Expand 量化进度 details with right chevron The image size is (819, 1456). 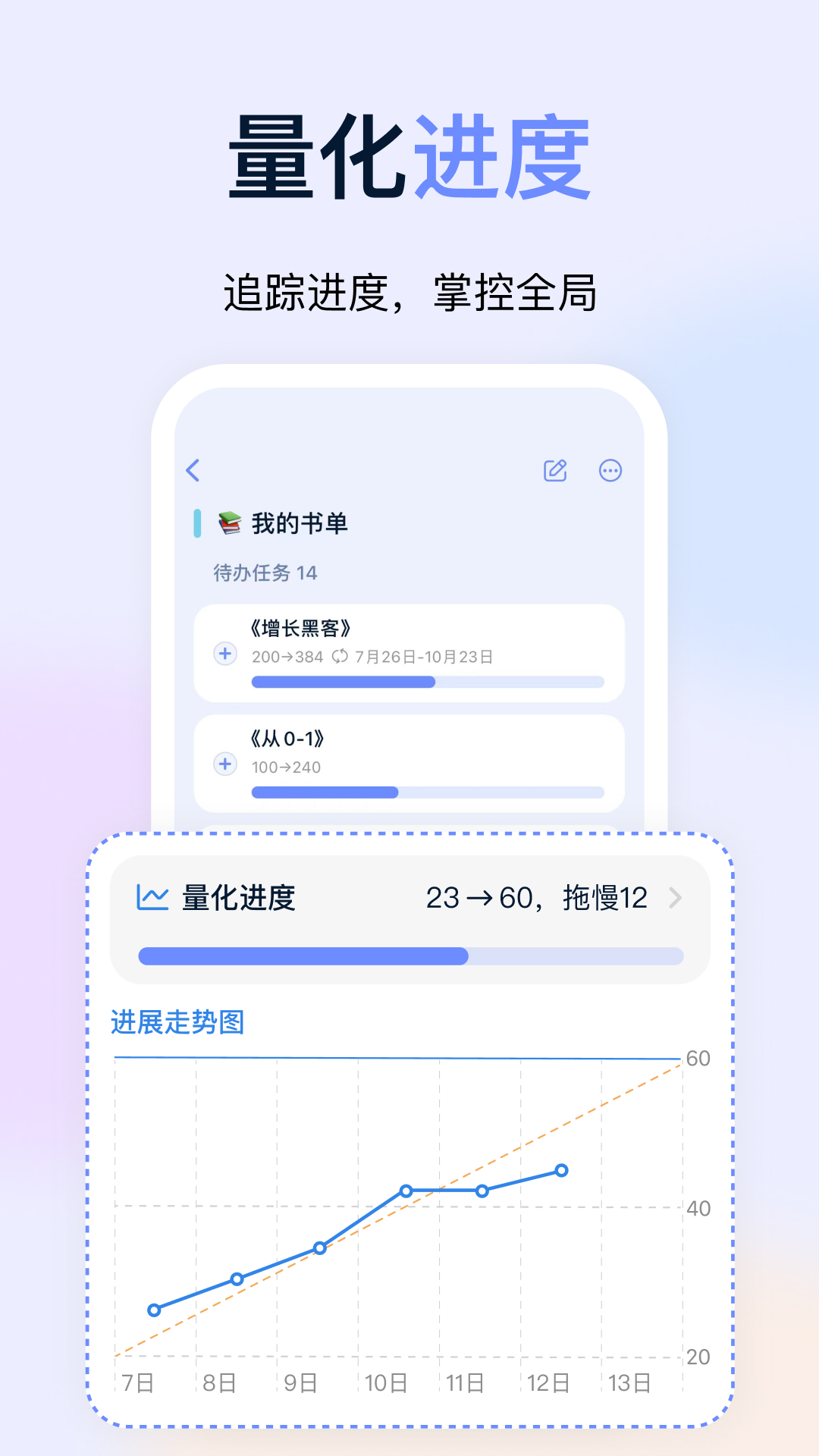[675, 897]
